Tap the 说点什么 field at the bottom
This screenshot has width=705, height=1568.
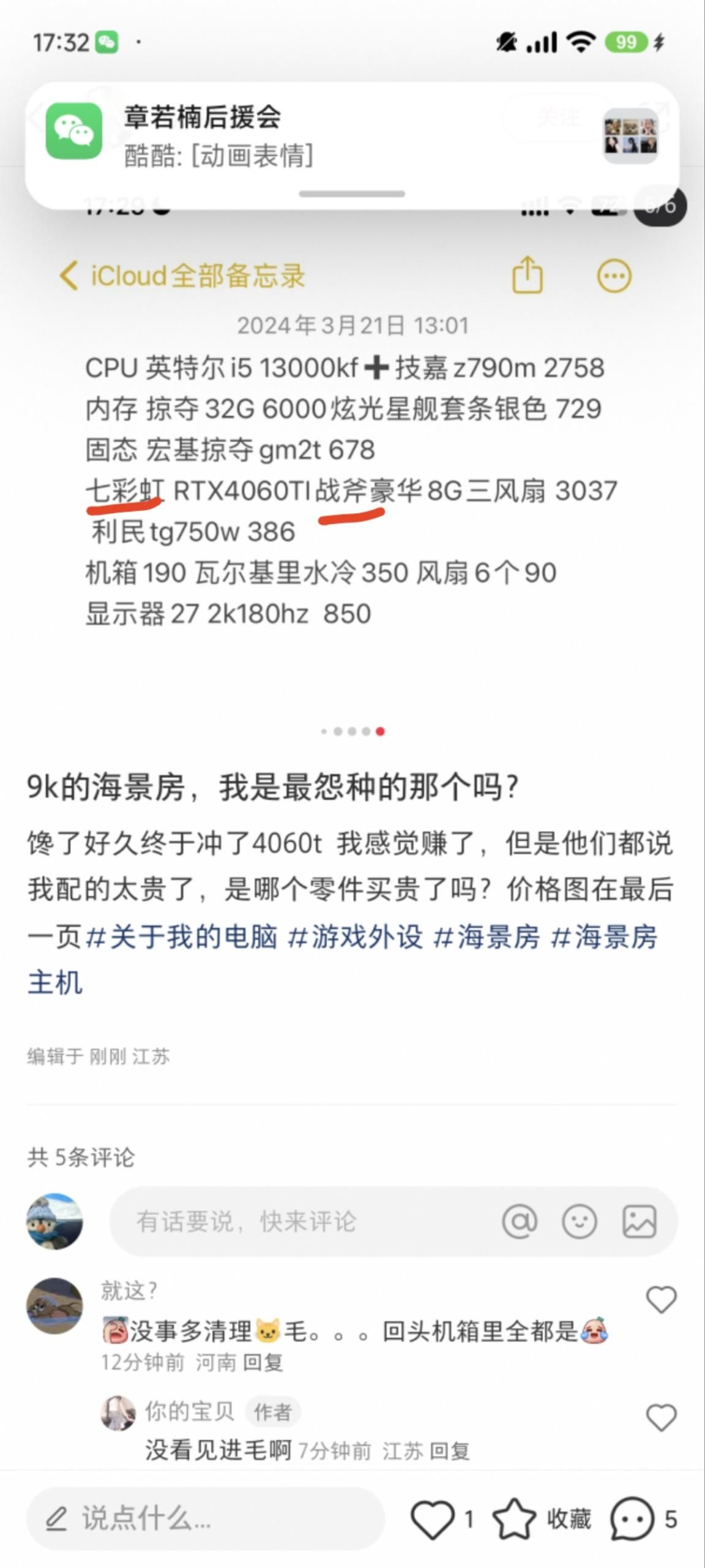tap(205, 1518)
